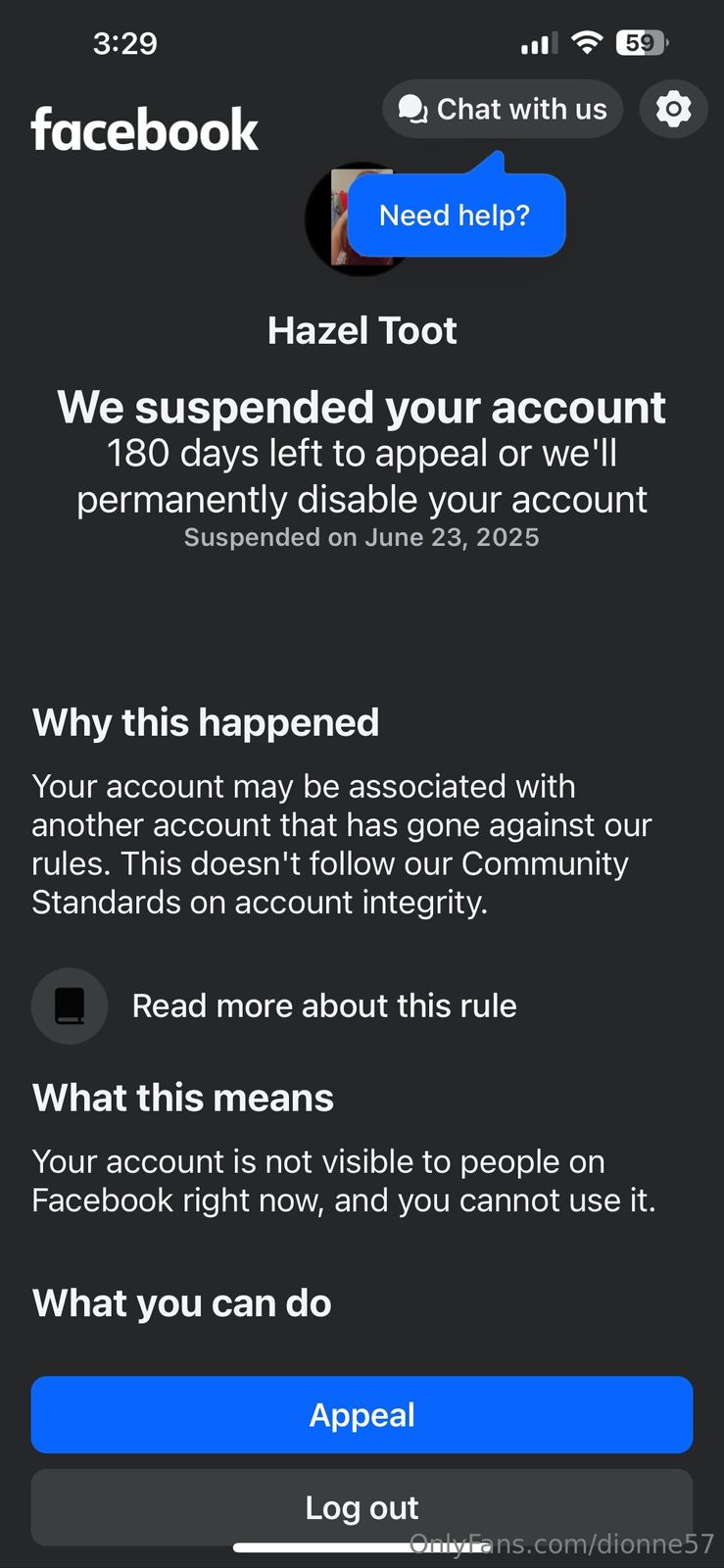This screenshot has height=1568, width=724.
Task: Appeal the account suspension
Action: (x=362, y=1414)
